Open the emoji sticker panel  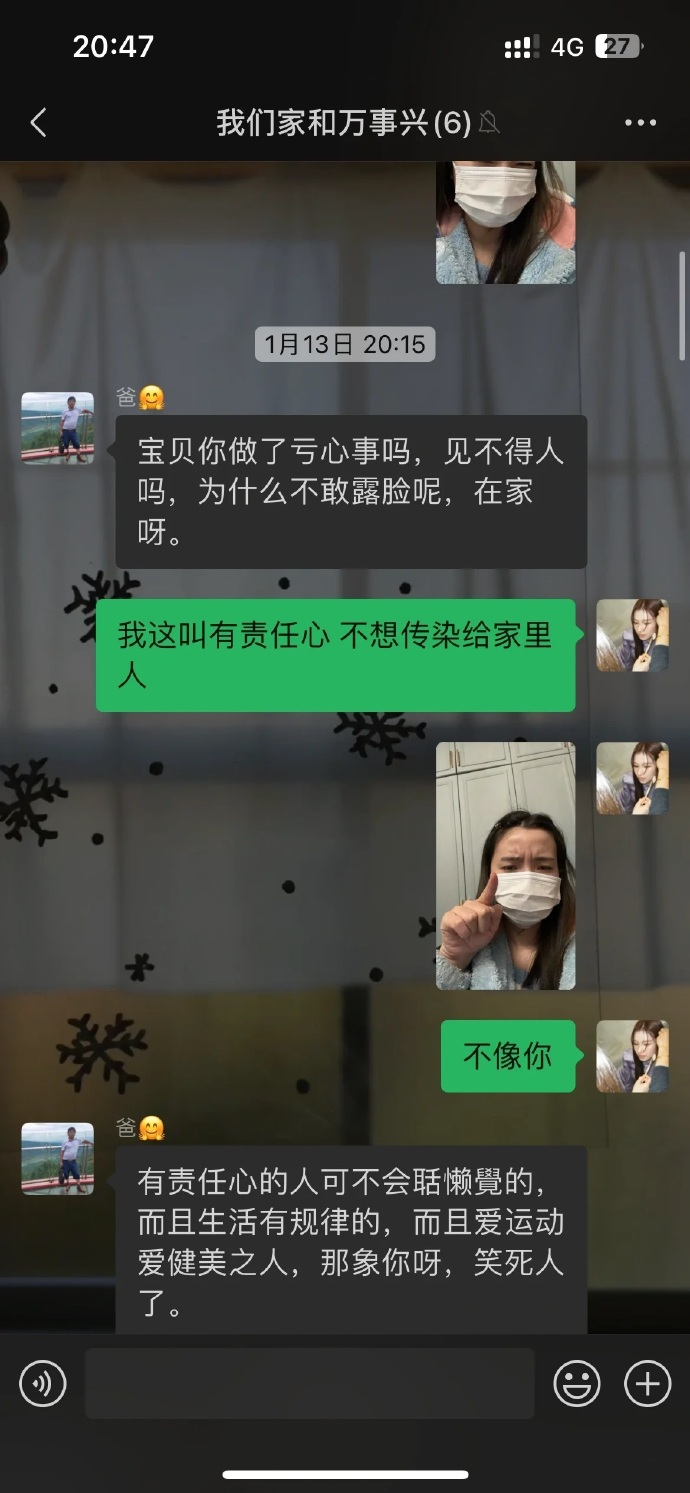pos(577,1384)
